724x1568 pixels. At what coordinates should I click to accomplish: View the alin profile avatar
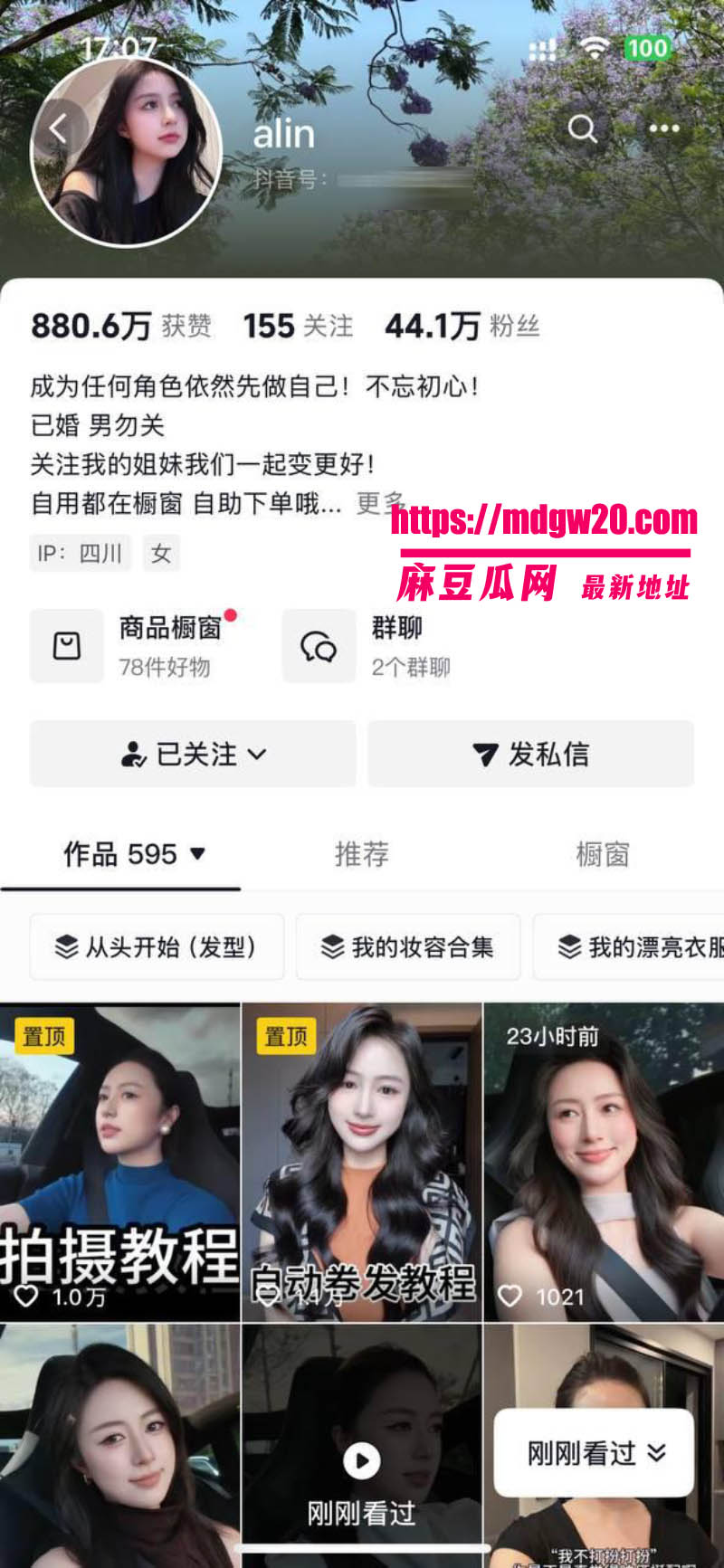coord(127,152)
